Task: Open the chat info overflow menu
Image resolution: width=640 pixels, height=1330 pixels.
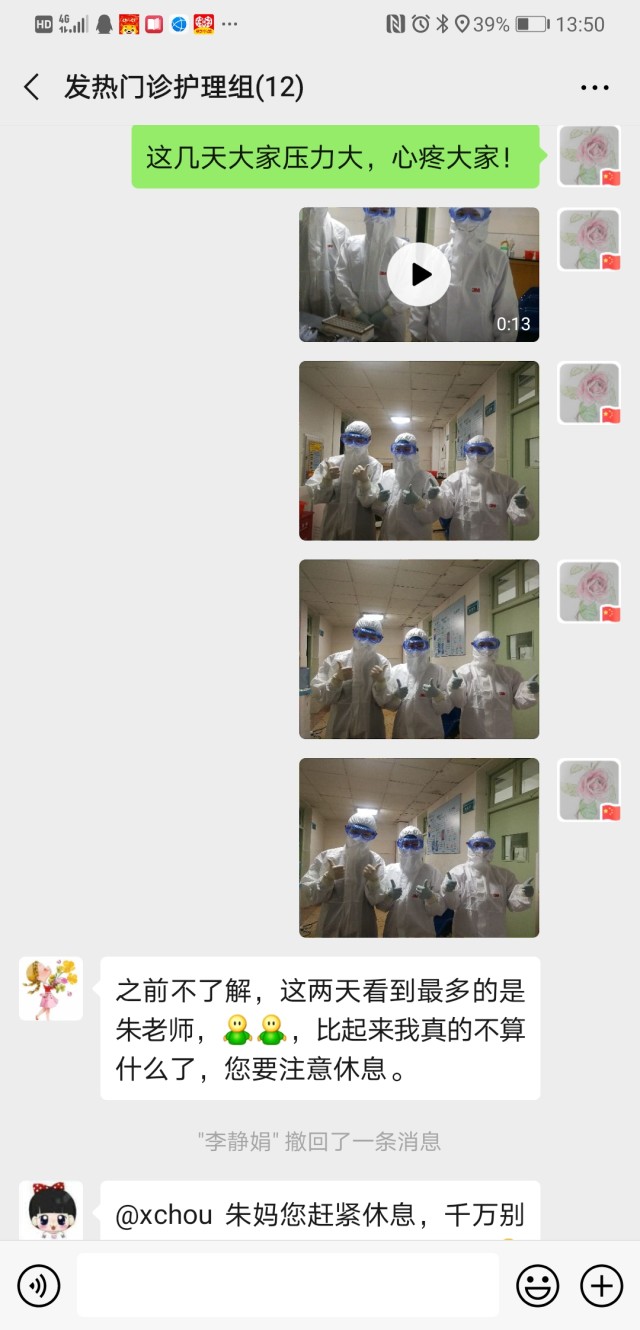Action: coord(594,88)
